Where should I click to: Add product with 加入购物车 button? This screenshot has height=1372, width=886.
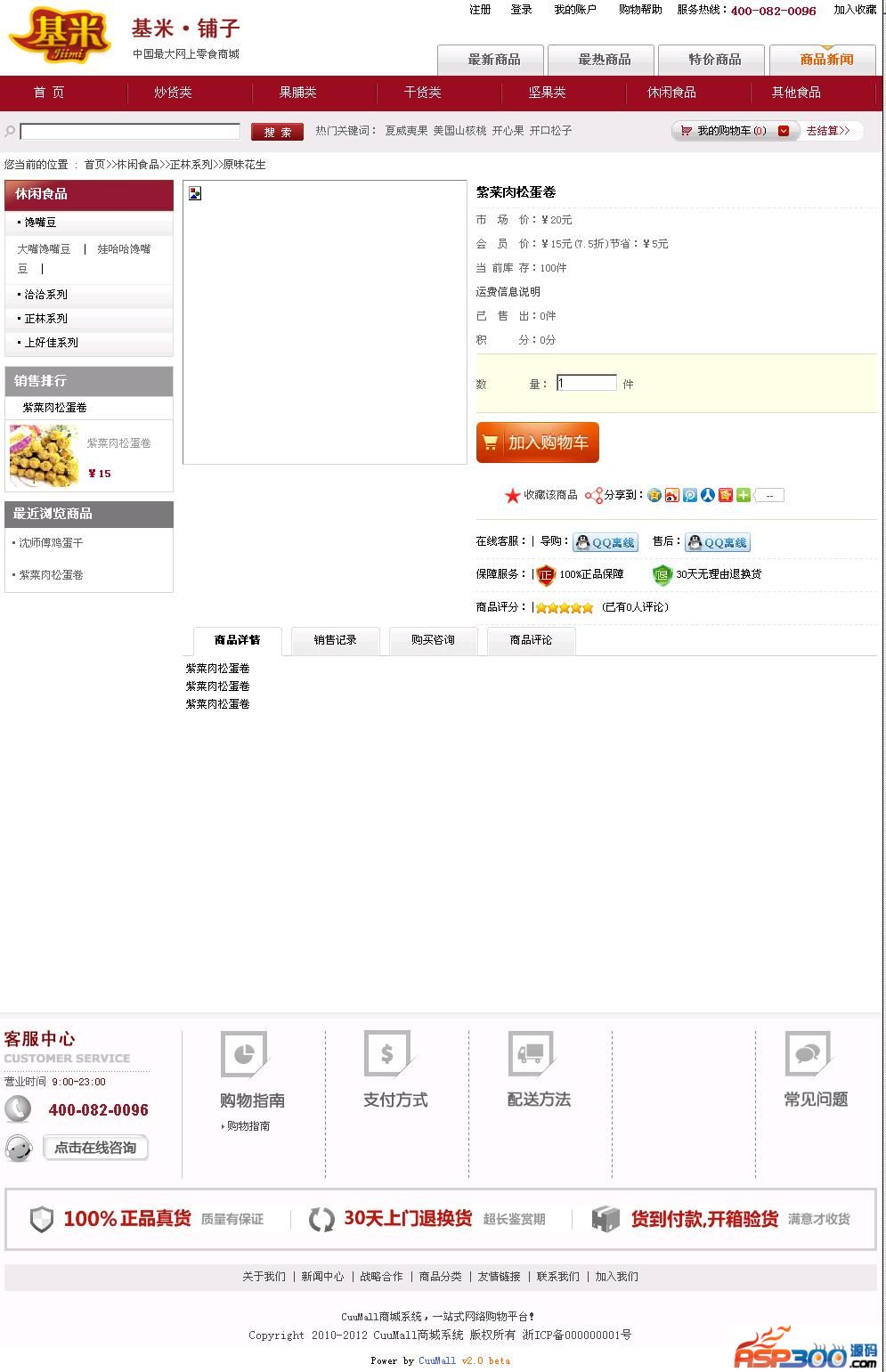(538, 442)
